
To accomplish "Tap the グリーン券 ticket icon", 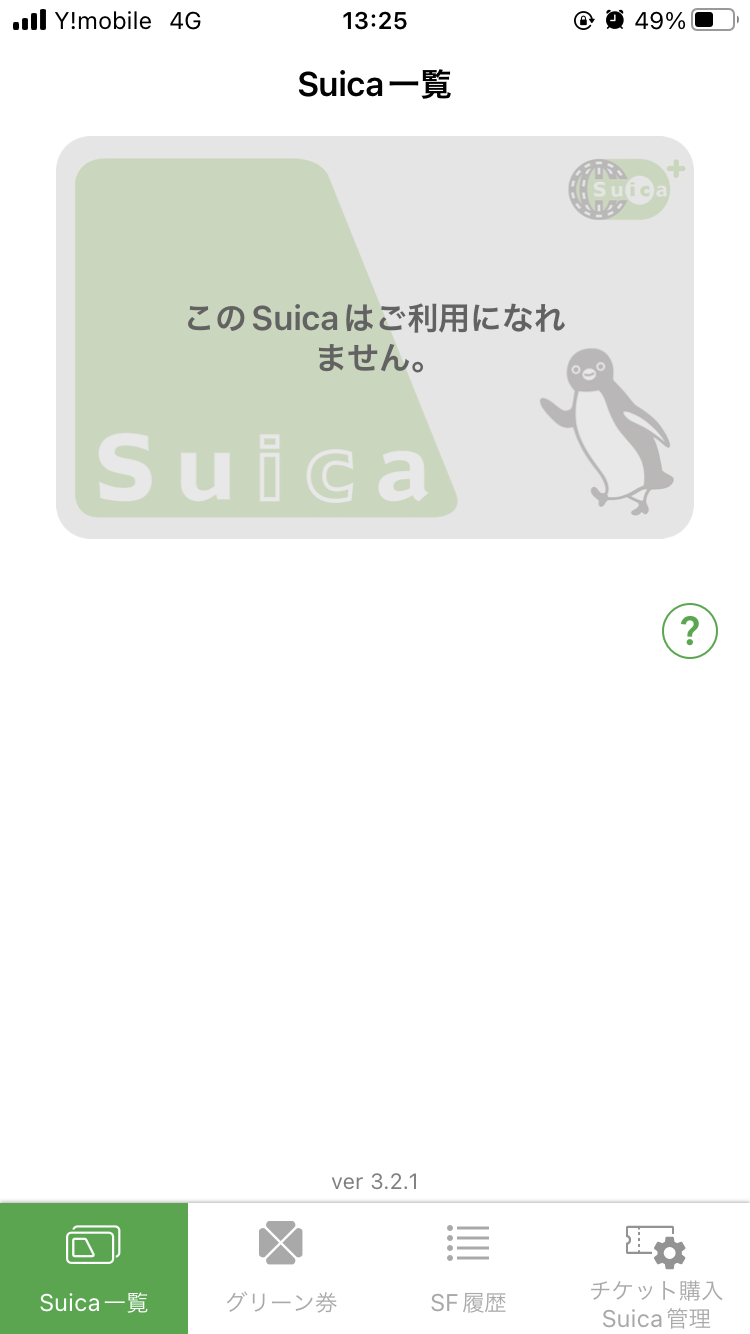I will 280,1243.
